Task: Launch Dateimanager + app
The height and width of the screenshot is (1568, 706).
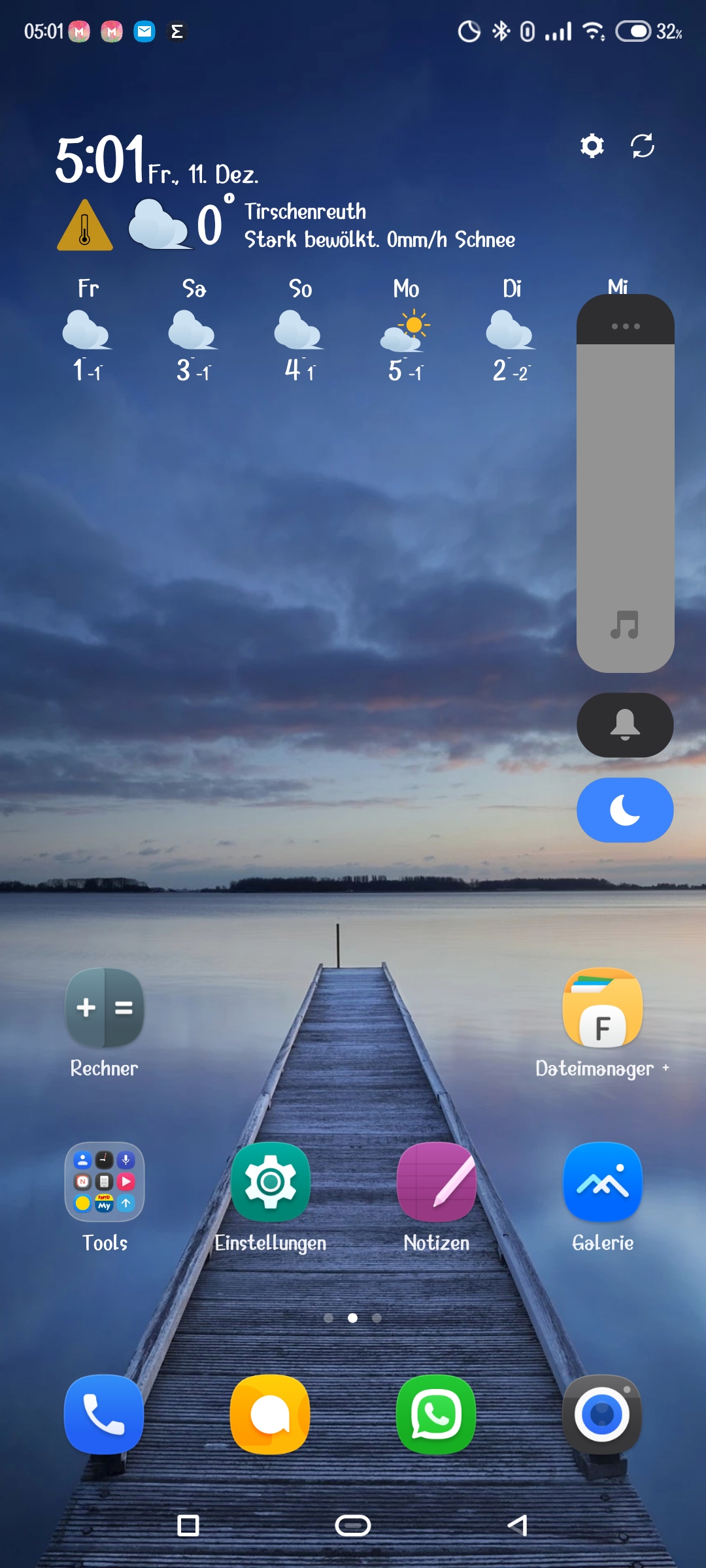Action: pos(602,1008)
